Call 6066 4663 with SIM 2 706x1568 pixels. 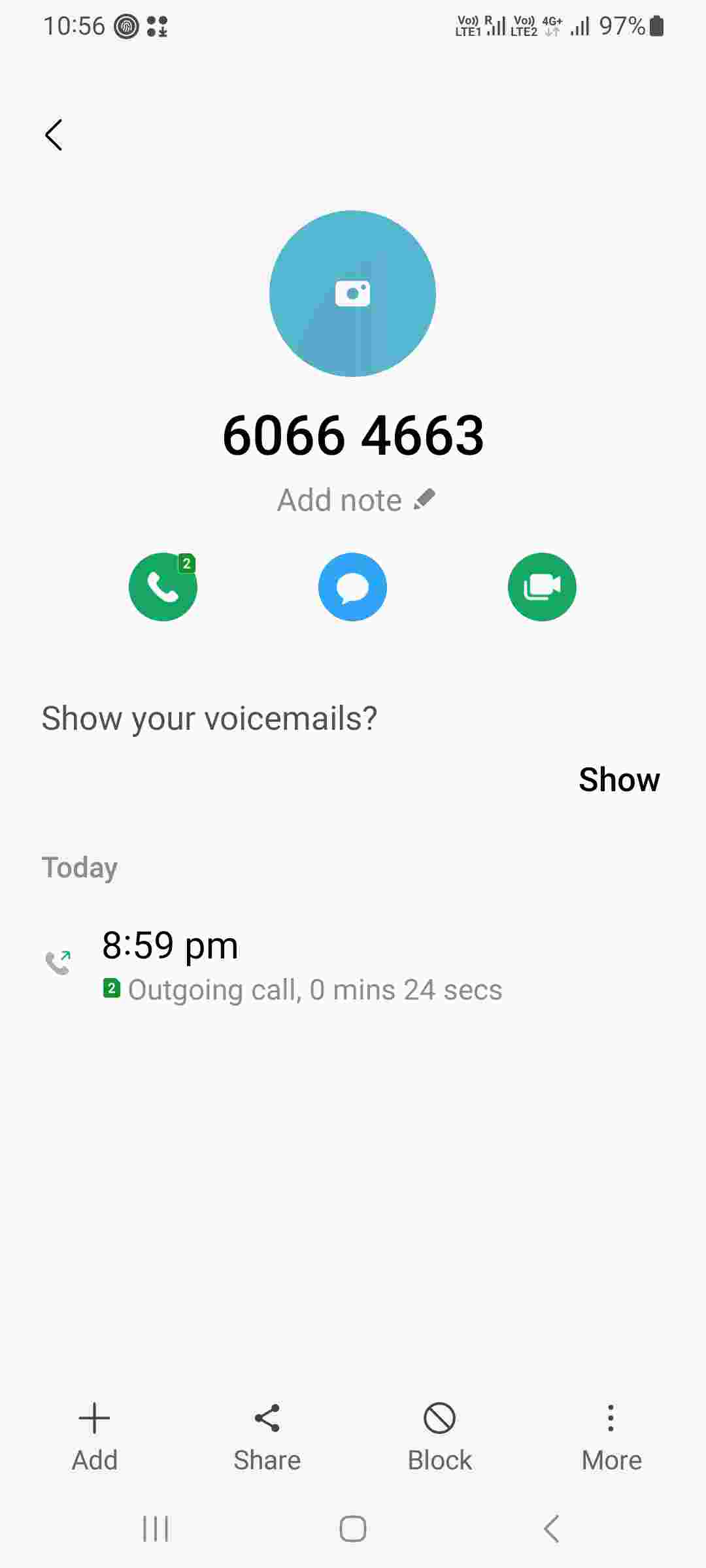(x=163, y=587)
